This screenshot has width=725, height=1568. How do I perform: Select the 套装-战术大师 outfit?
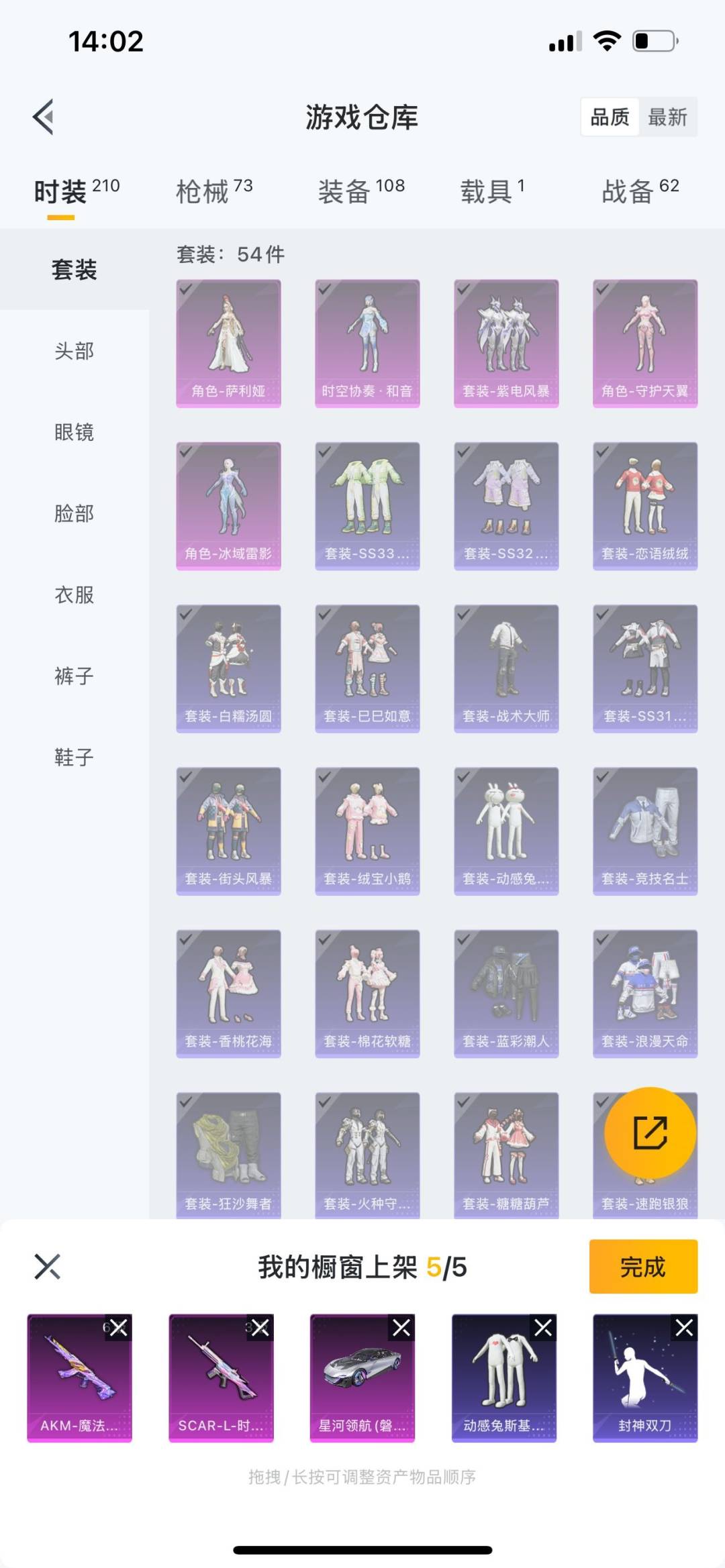point(506,668)
